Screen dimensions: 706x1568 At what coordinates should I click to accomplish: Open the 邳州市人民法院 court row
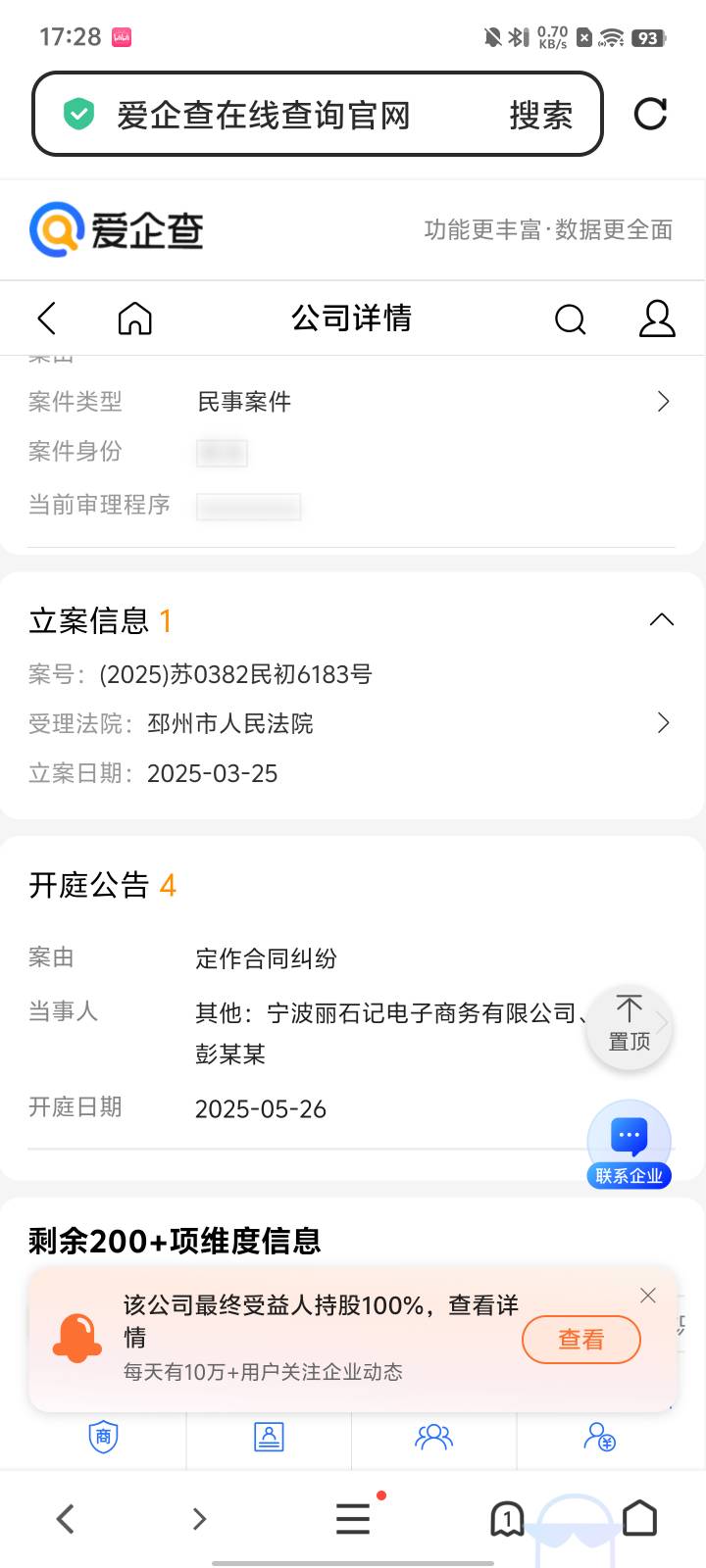tap(351, 723)
